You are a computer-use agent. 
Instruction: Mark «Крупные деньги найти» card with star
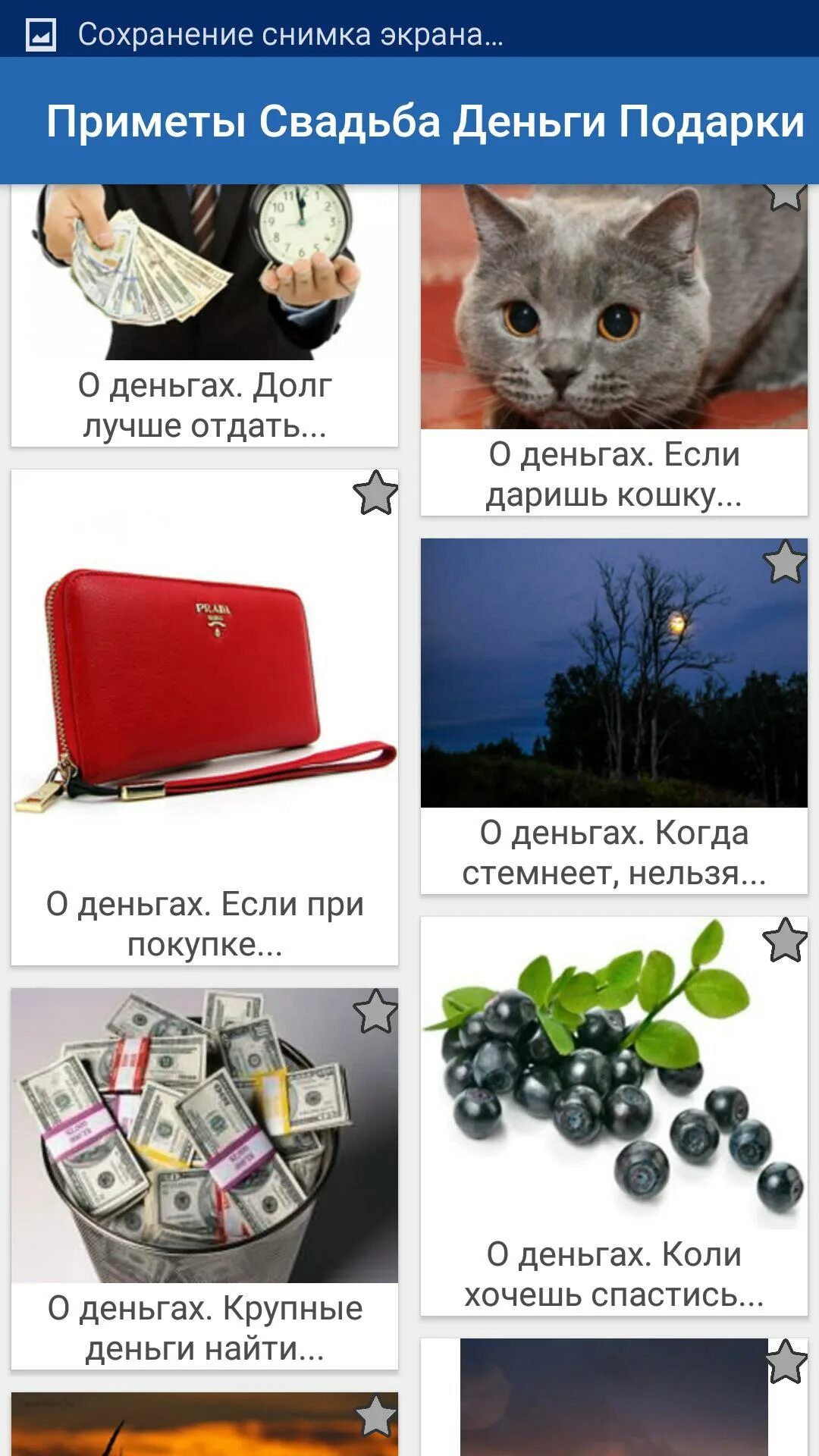(375, 1012)
